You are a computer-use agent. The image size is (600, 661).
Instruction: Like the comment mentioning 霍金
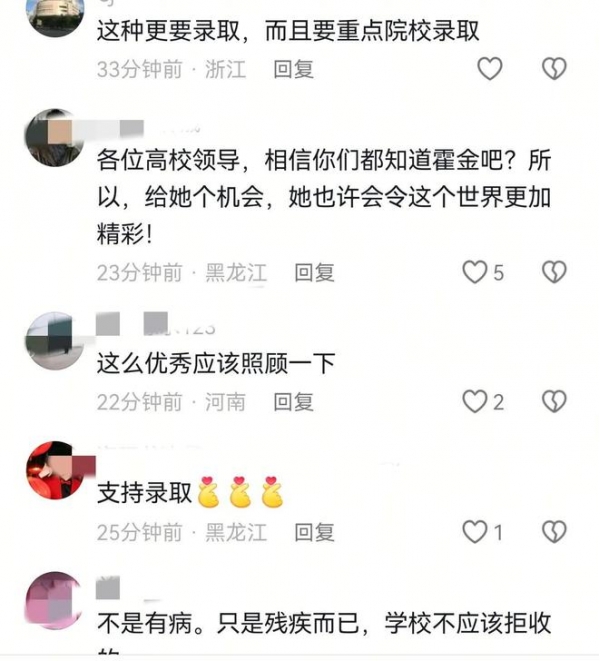click(474, 272)
